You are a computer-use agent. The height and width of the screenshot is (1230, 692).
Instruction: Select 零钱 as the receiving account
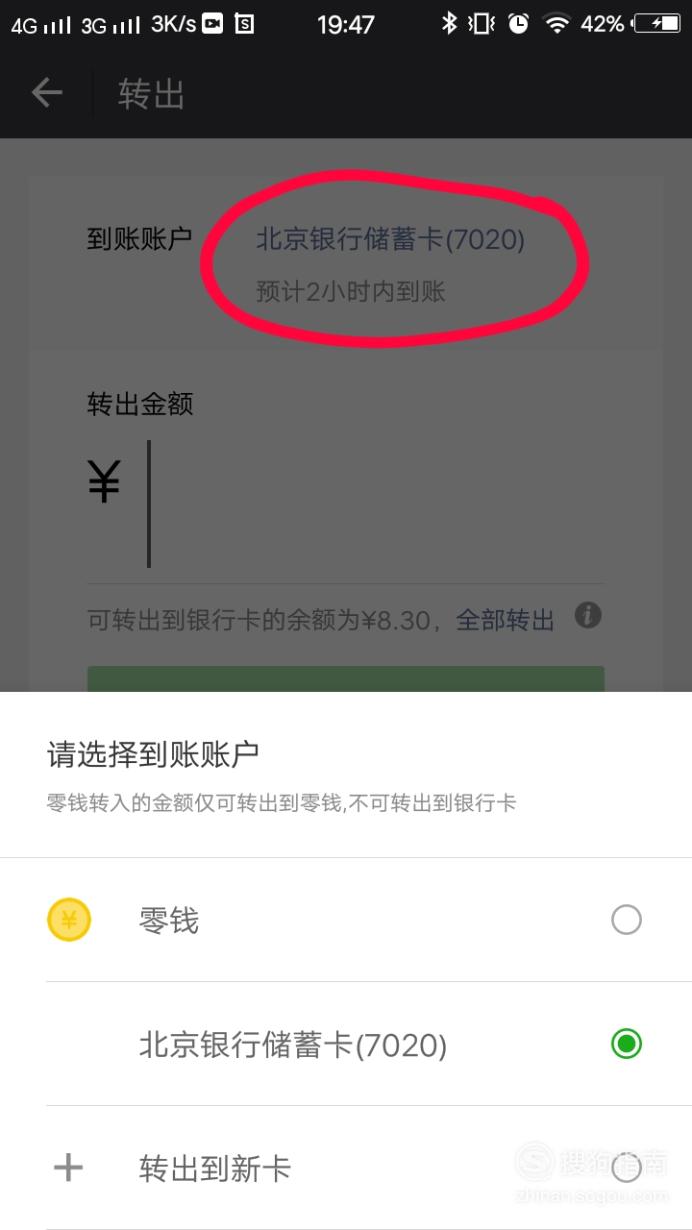[x=626, y=920]
